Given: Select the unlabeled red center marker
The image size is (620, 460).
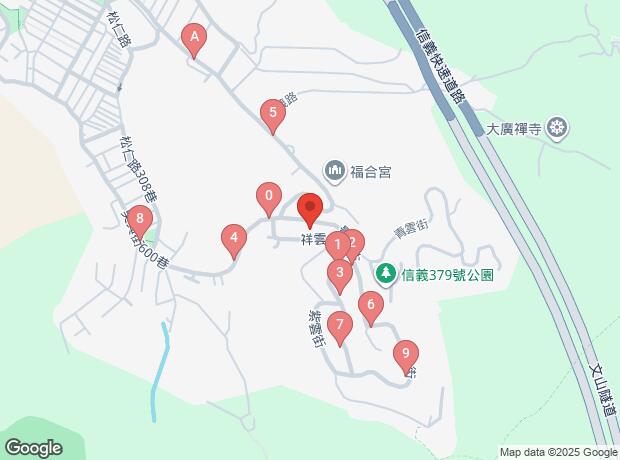Looking at the screenshot, I should coord(309,209).
